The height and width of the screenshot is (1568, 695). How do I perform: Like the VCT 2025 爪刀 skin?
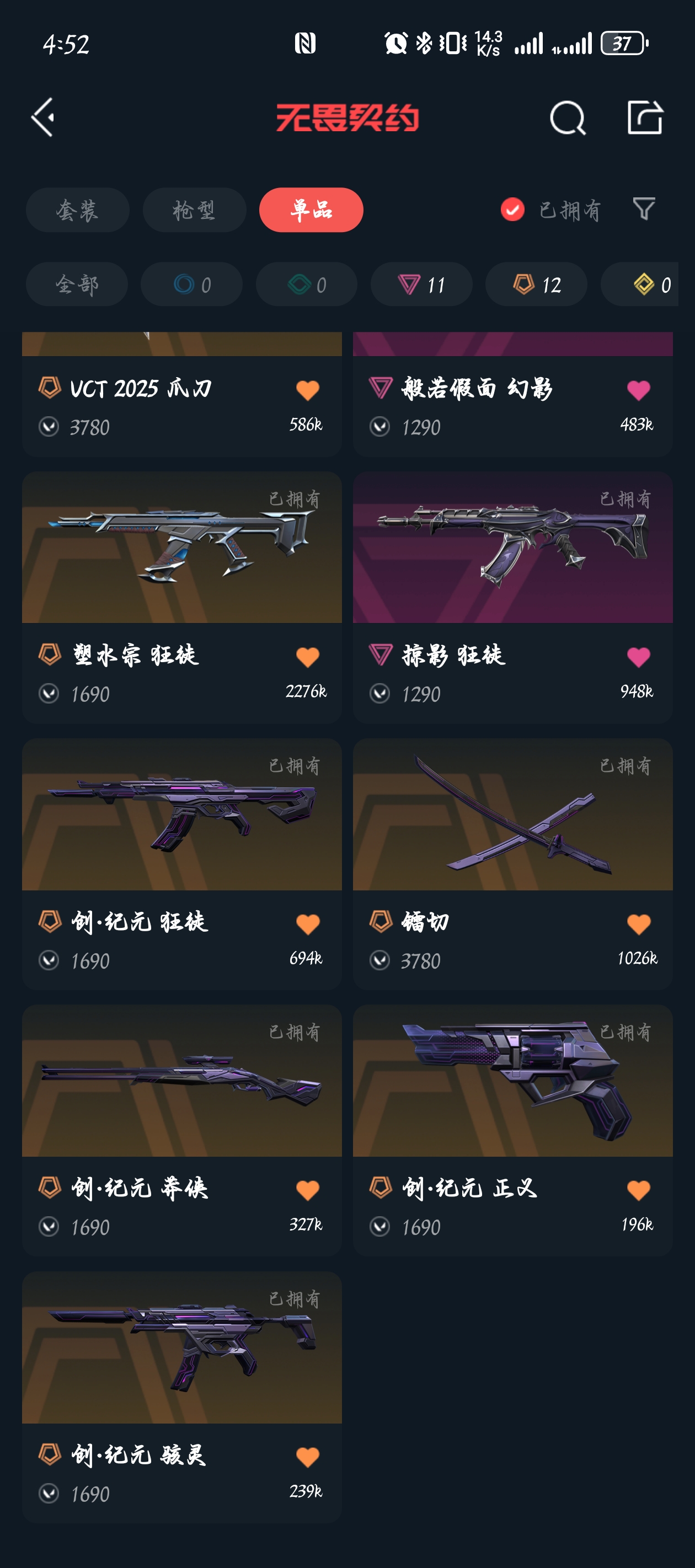(308, 390)
